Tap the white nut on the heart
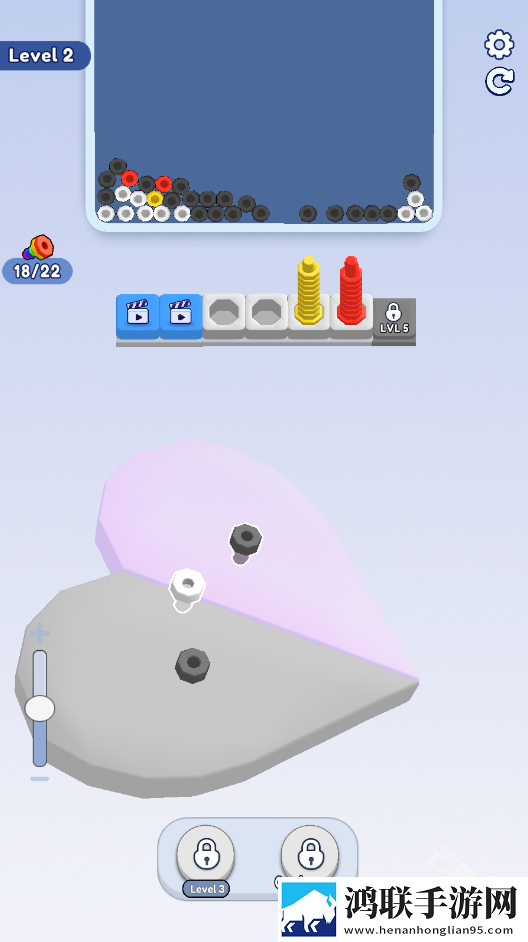 [x=187, y=586]
